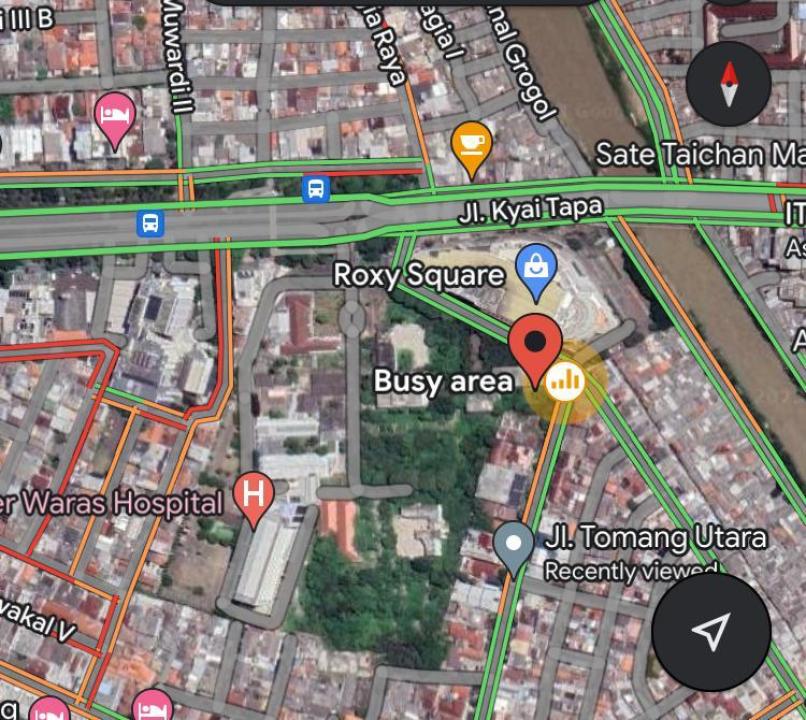Image resolution: width=806 pixels, height=720 pixels.
Task: Tap the compass to reset north
Action: point(728,84)
